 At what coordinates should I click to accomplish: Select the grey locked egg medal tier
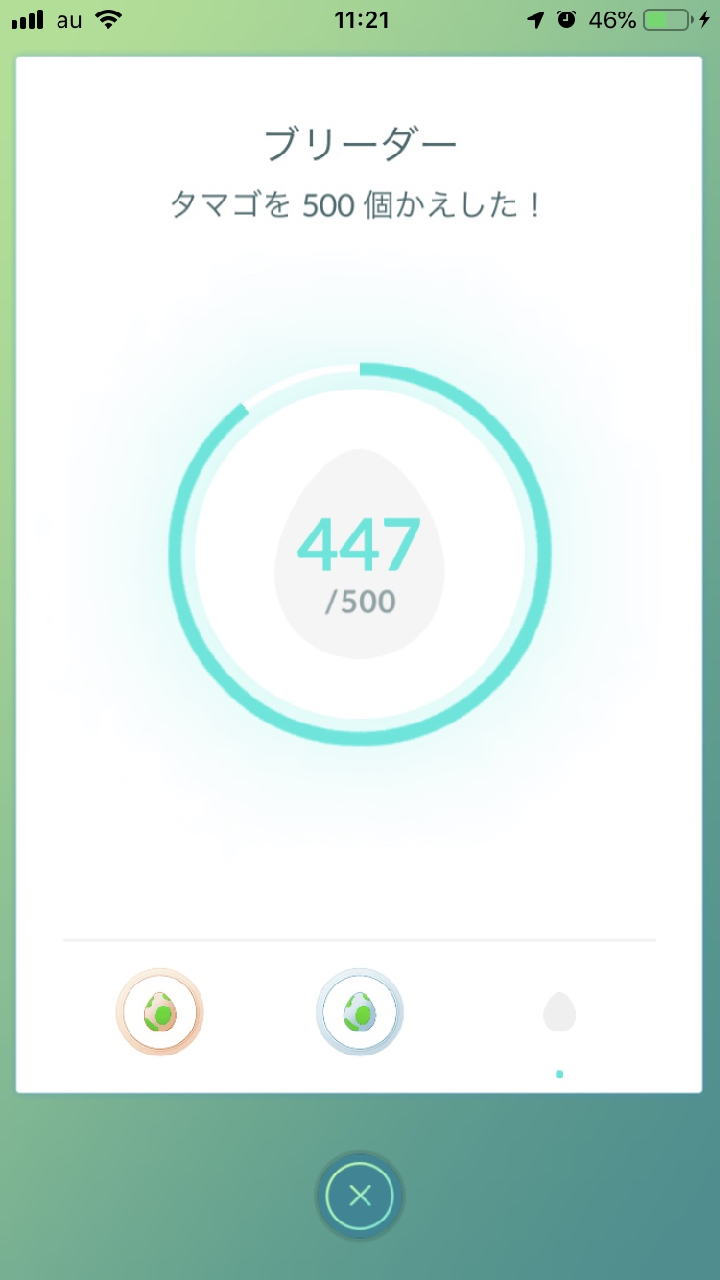(x=559, y=1012)
